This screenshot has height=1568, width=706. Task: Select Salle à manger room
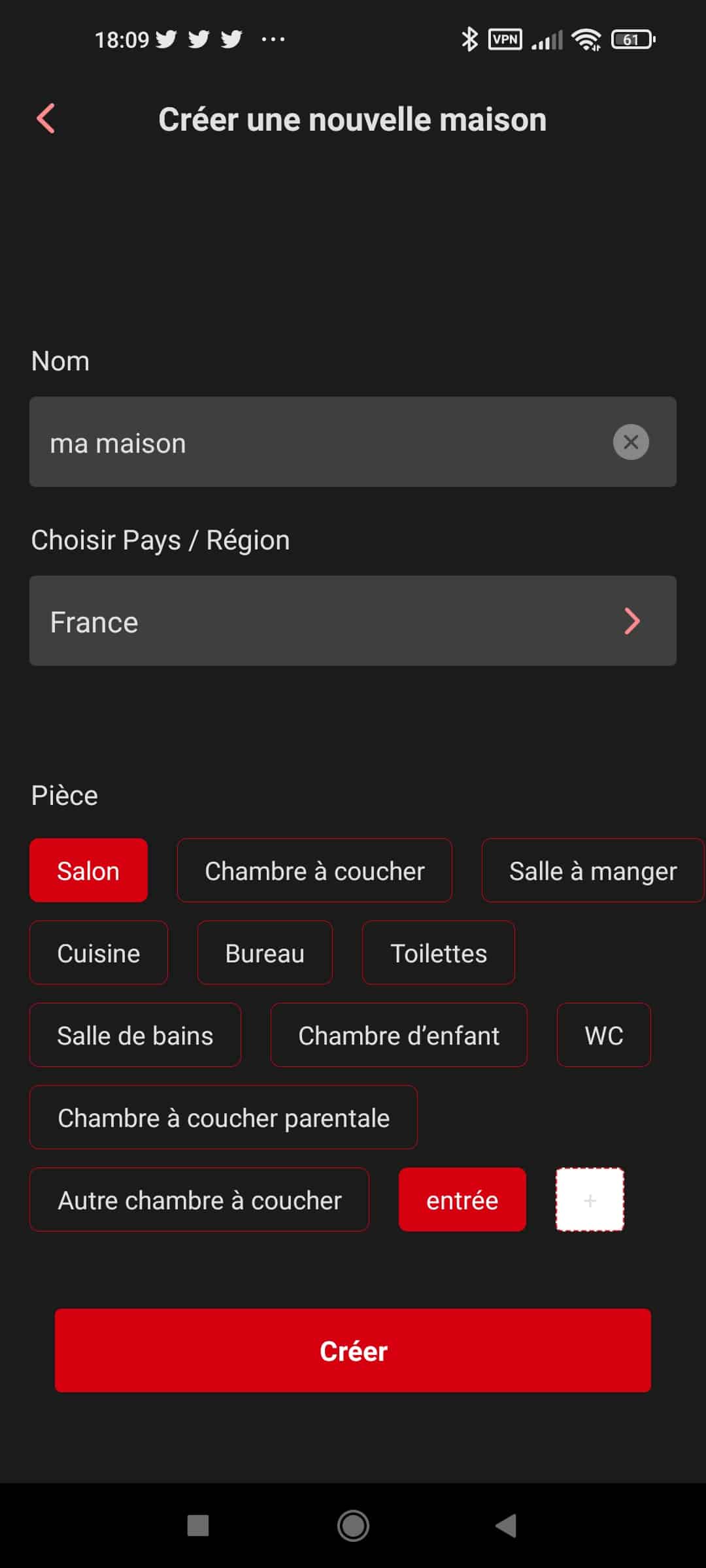(x=593, y=870)
